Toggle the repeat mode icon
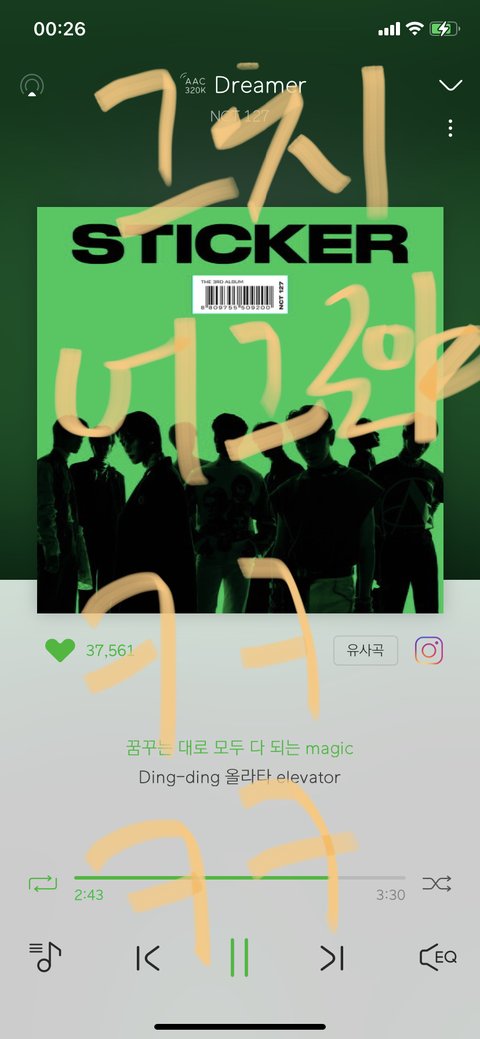Image resolution: width=480 pixels, height=1039 pixels. 43,883
